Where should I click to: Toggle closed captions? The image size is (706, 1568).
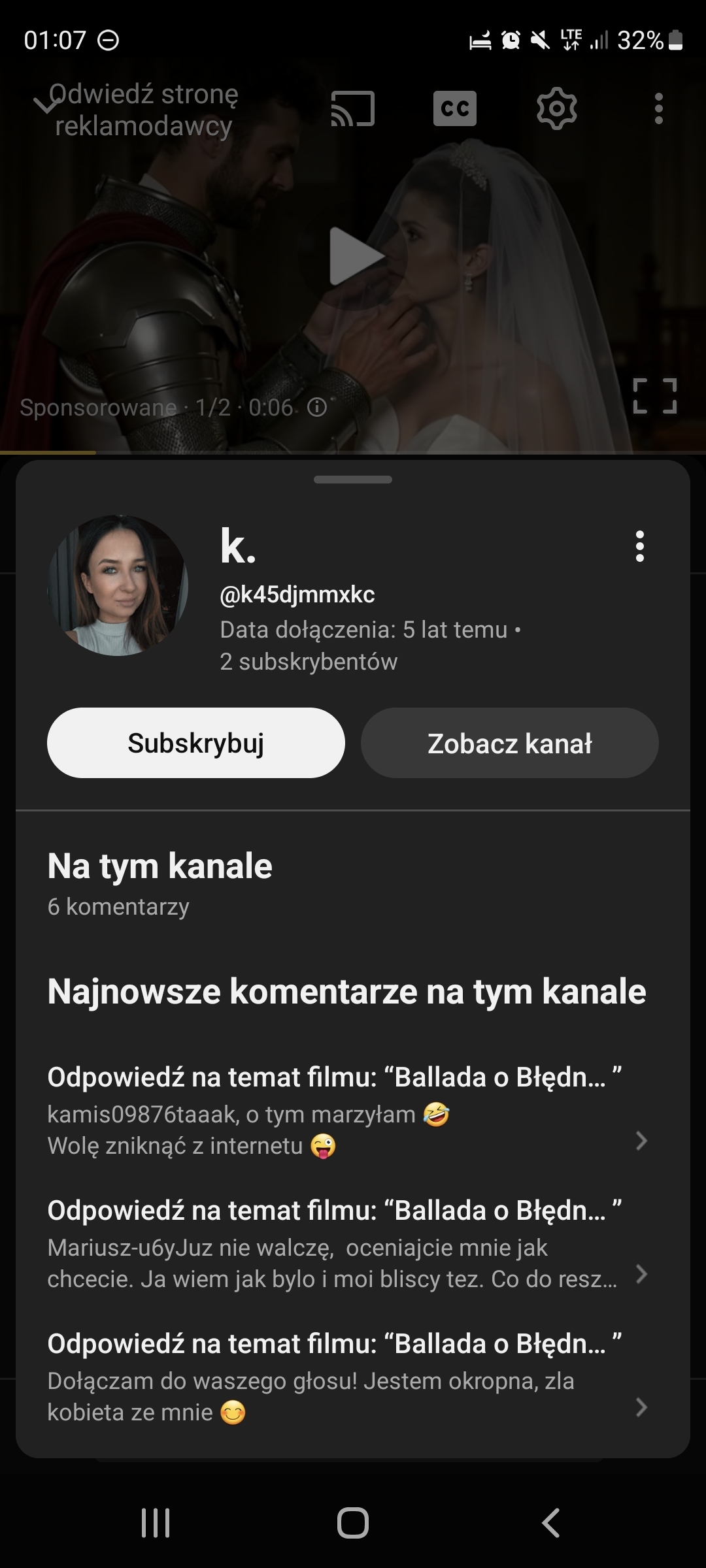(454, 108)
